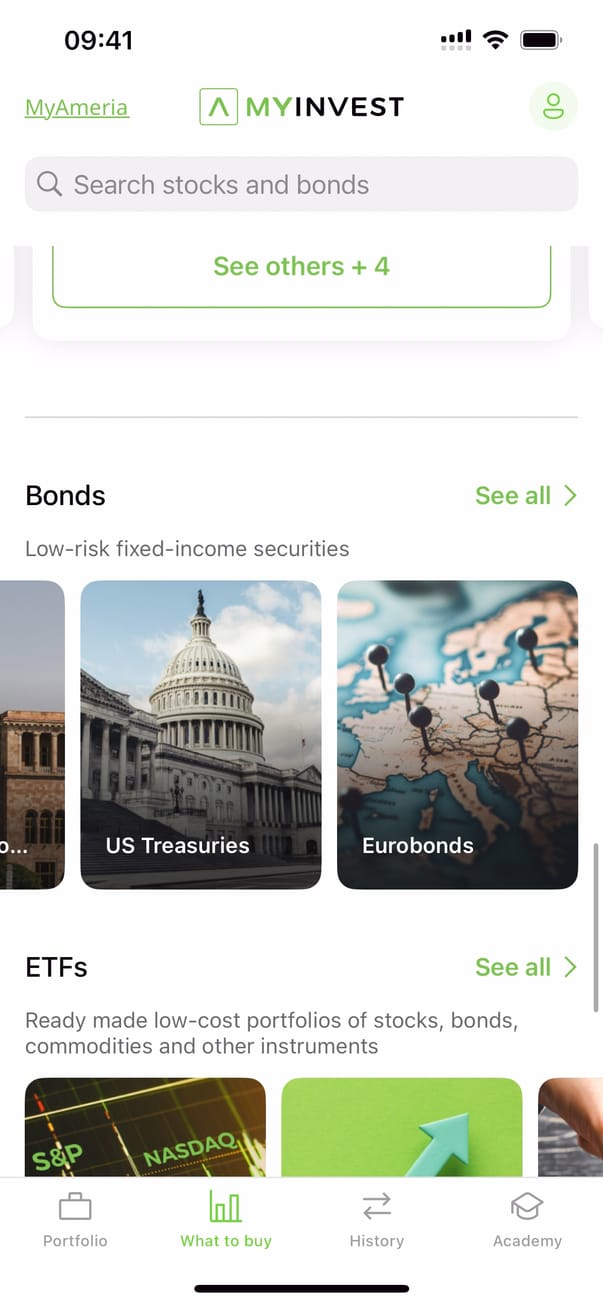This screenshot has height=1305, width=603.
Task: Open the user profile icon
Action: pos(553,107)
